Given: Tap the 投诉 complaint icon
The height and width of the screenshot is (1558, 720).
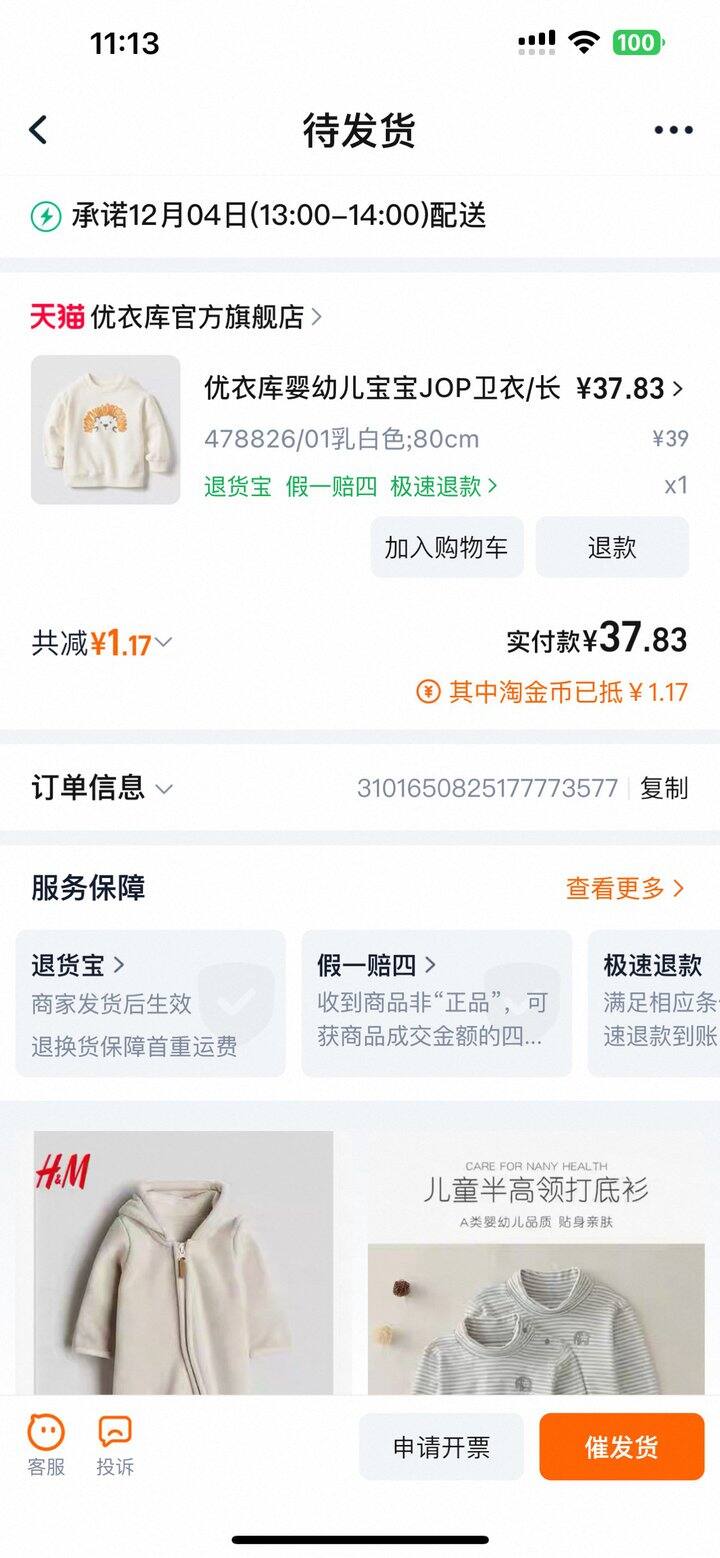Looking at the screenshot, I should tap(113, 1437).
